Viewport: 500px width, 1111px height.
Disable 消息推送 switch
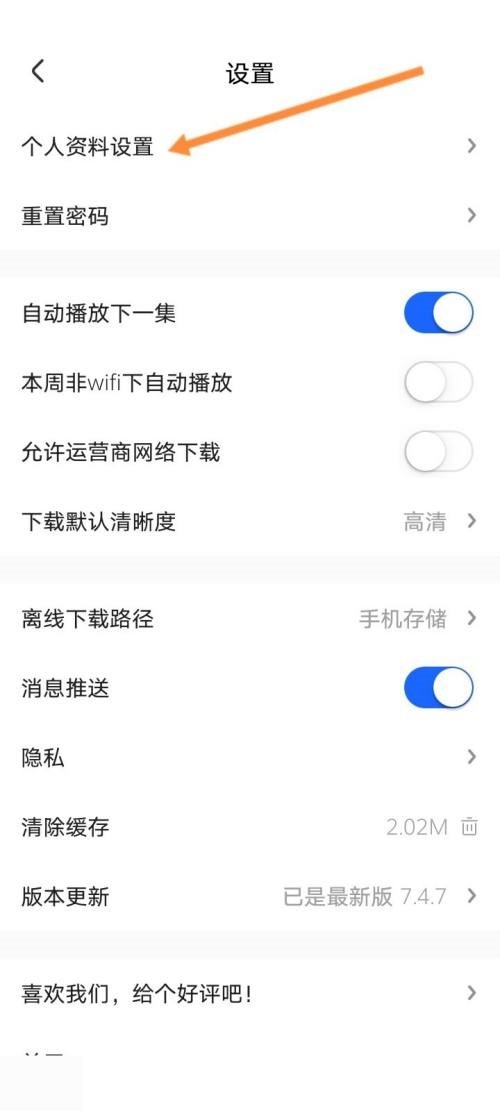[x=438, y=687]
